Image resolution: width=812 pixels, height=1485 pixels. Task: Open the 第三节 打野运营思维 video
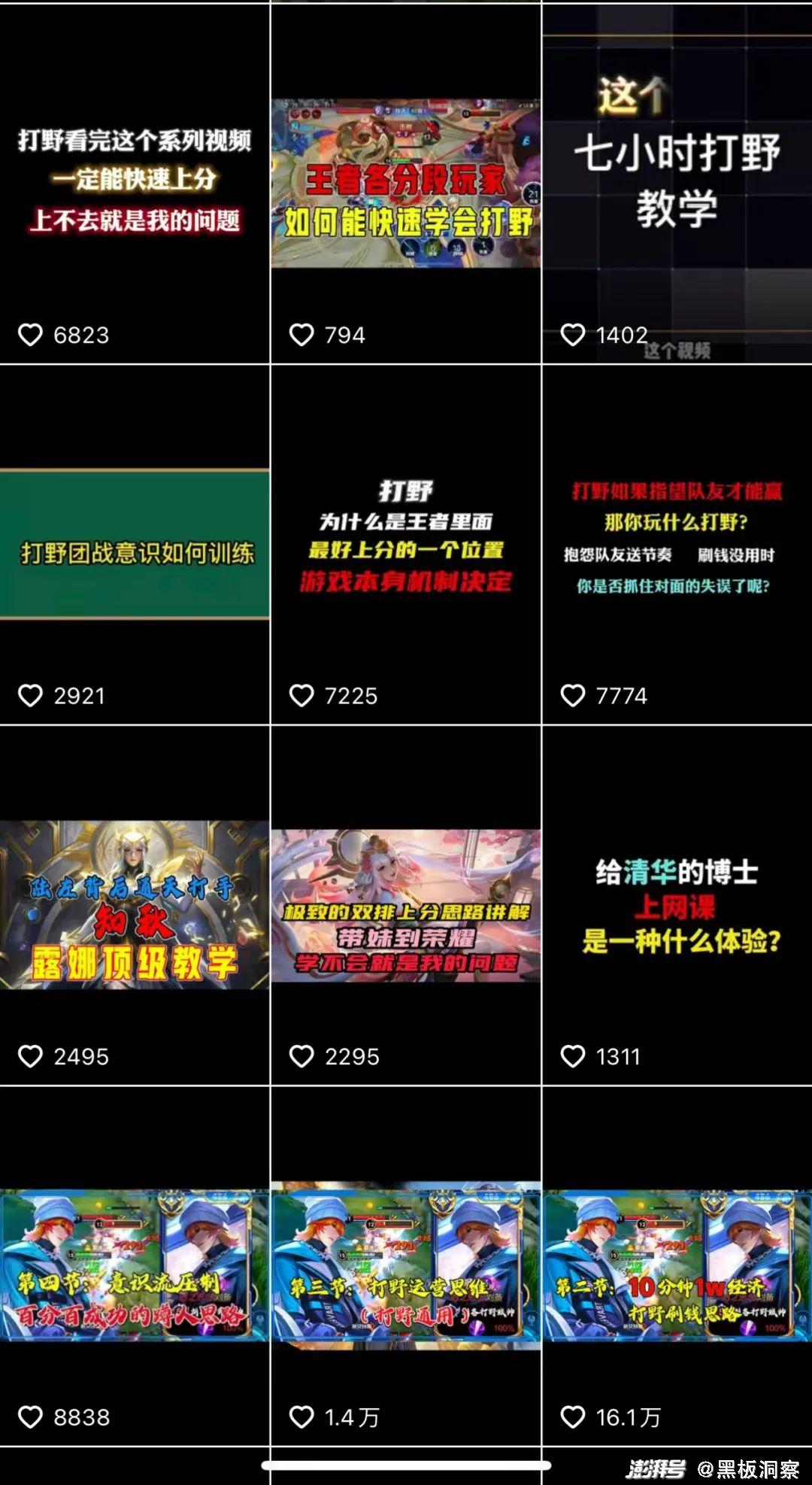click(x=406, y=1265)
